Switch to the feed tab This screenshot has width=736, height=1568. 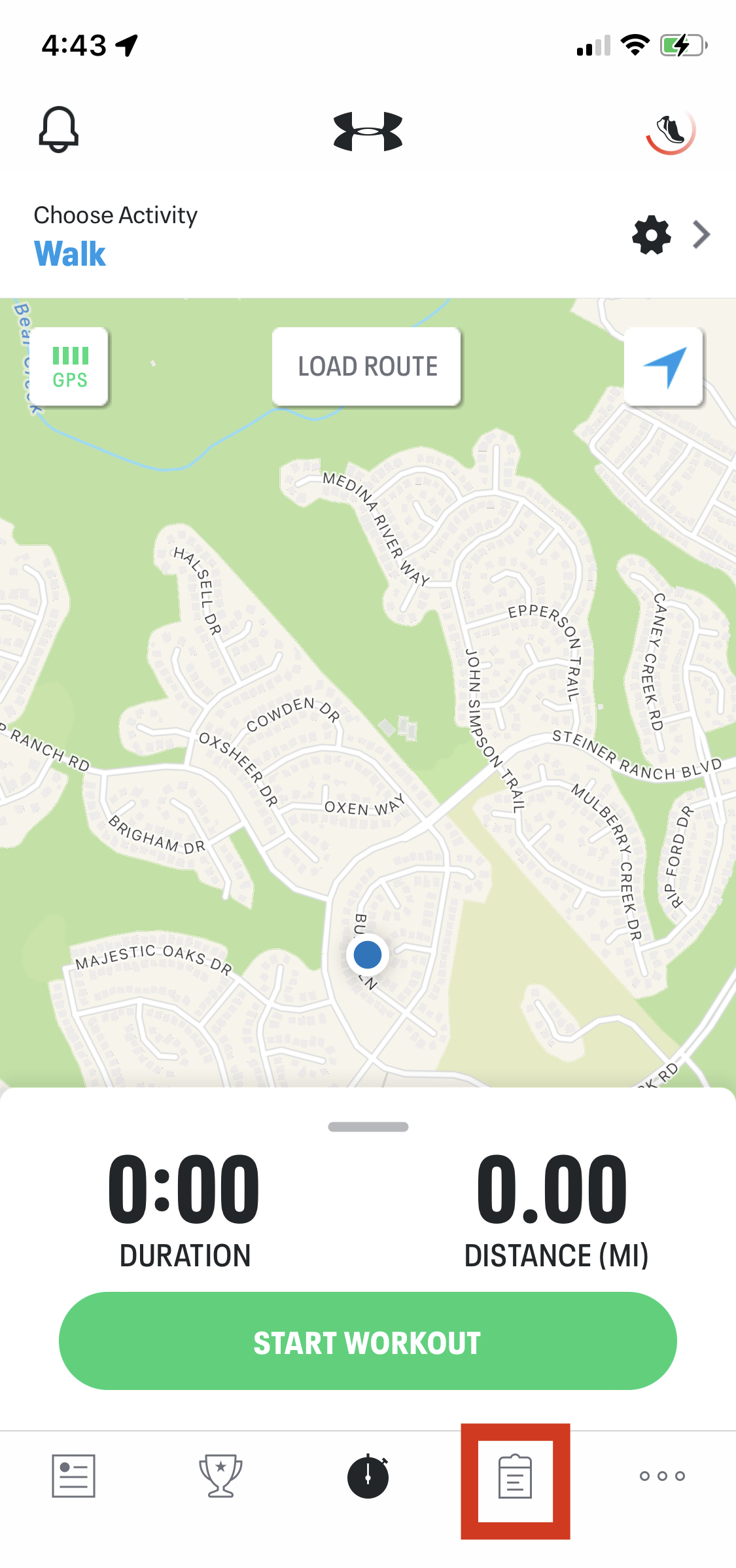pos(73,1475)
